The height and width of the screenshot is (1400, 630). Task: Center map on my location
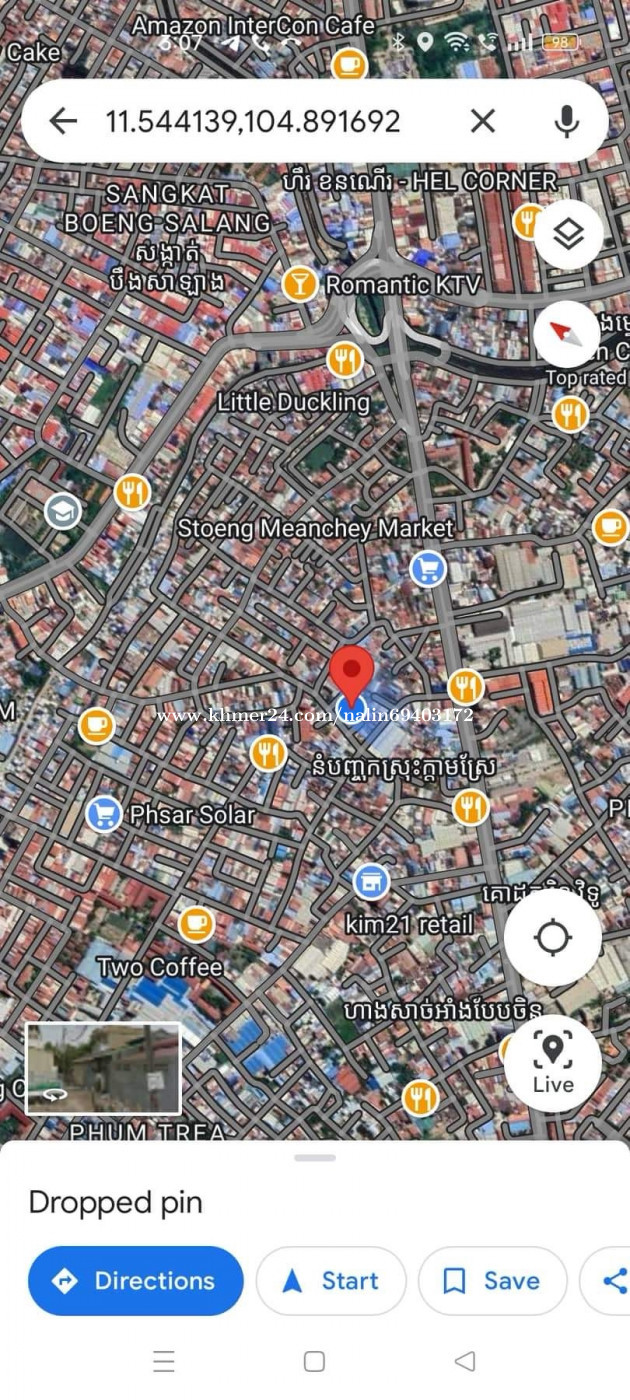coord(552,938)
